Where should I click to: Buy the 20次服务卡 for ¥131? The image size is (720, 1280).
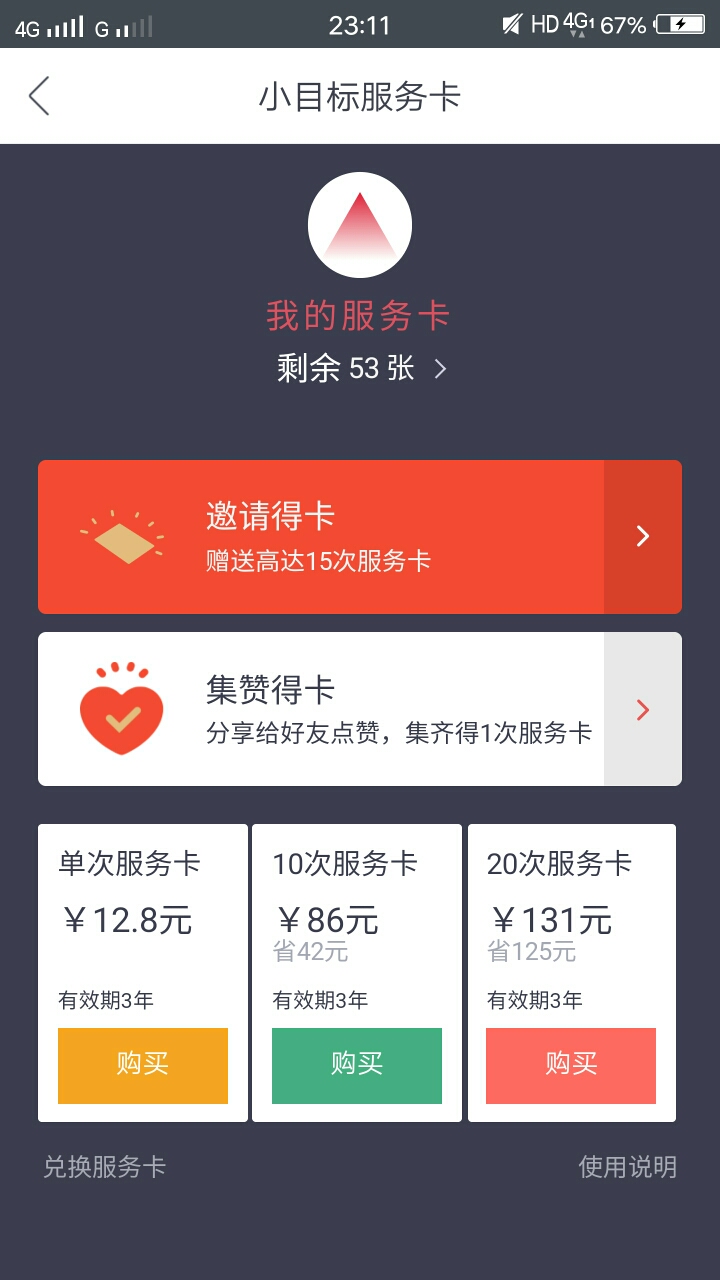point(571,1066)
